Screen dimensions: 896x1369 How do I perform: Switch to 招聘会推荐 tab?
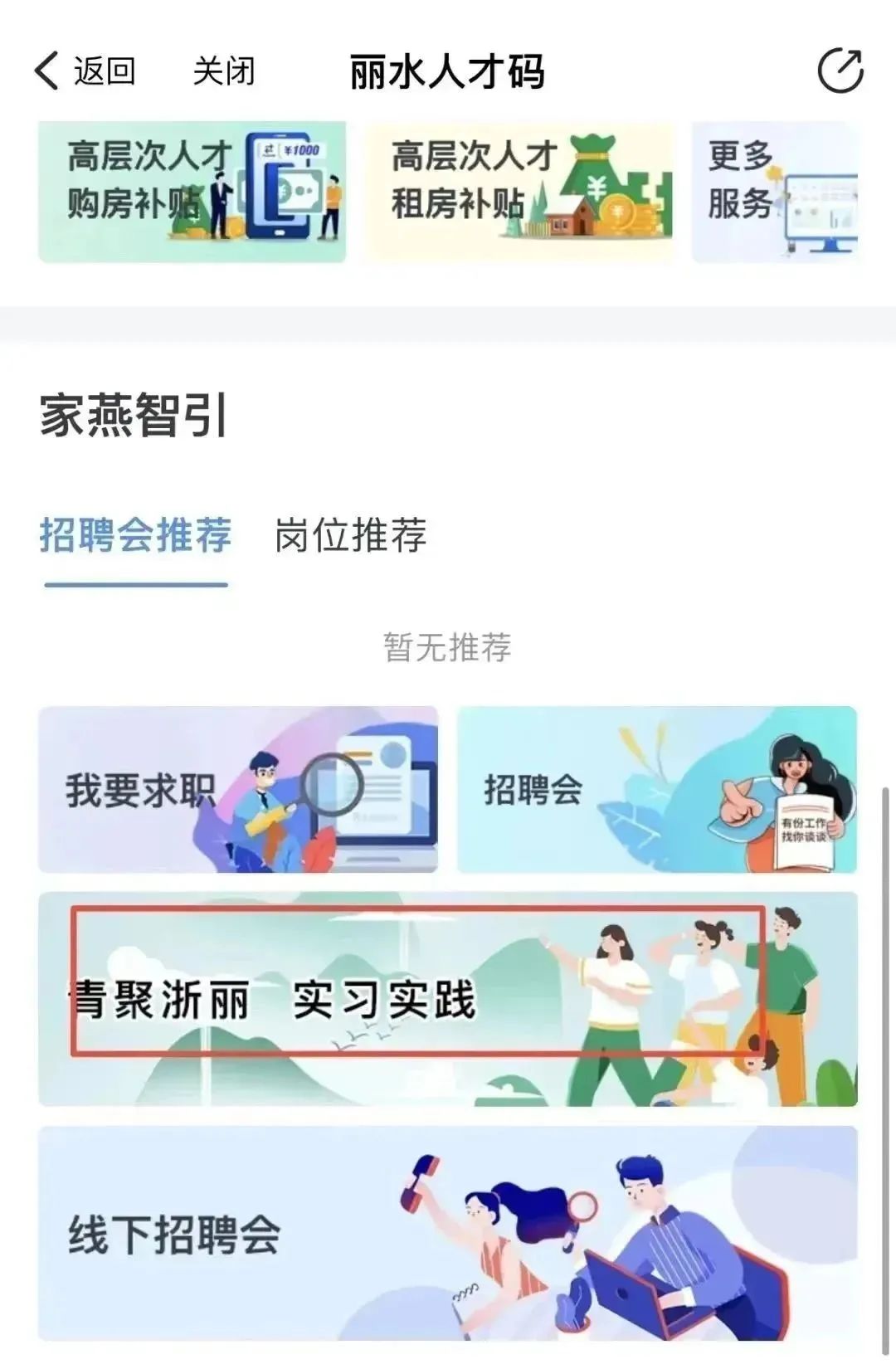point(135,535)
